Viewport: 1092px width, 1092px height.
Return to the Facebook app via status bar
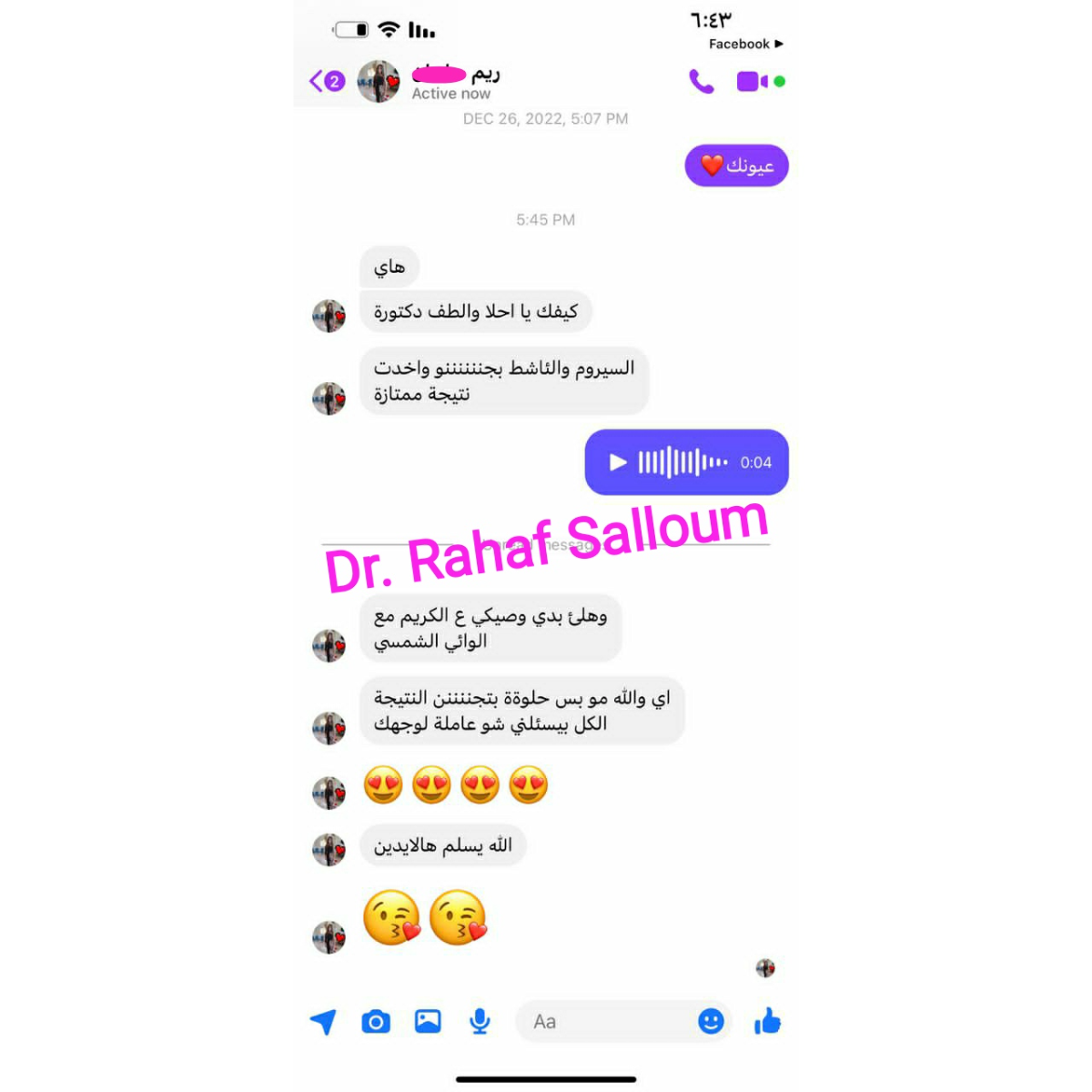(745, 44)
